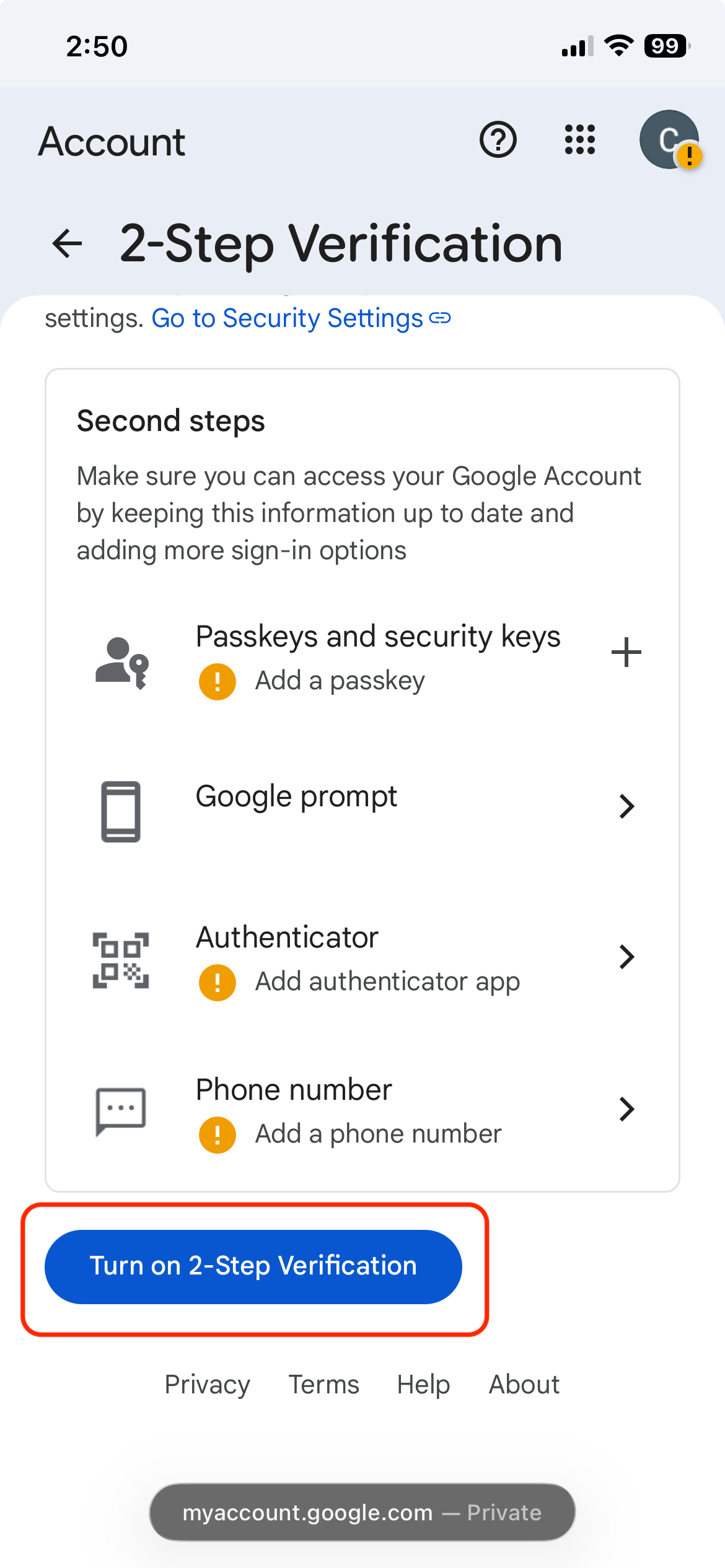The height and width of the screenshot is (1568, 725).
Task: Open the Terms link
Action: tap(323, 1384)
